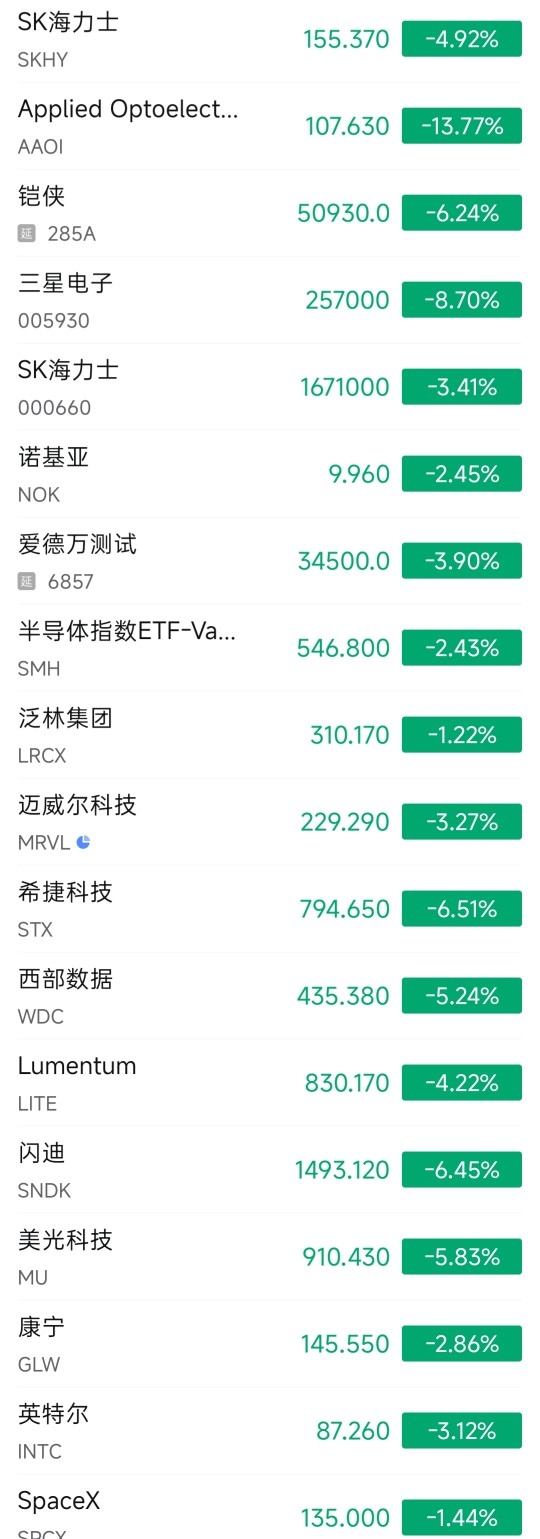
Task: Open SK海力士 000660 stock row
Action: pos(270,388)
